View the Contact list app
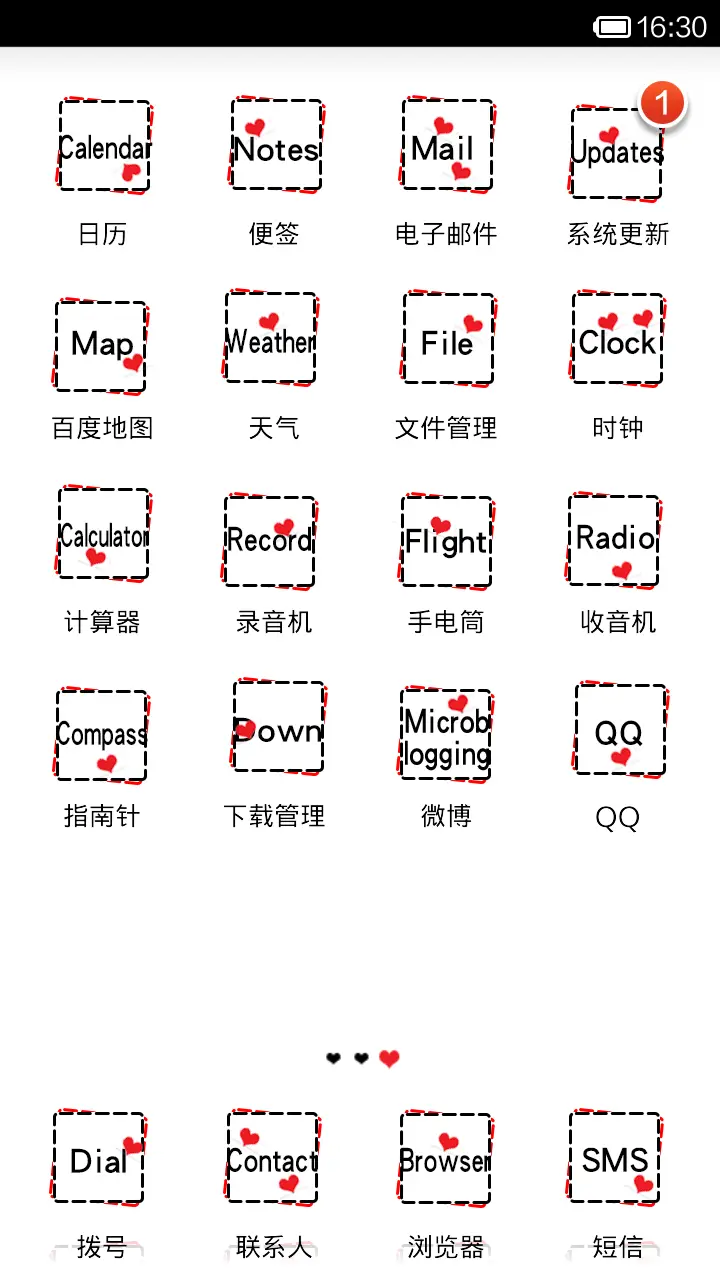720x1280 pixels. [x=272, y=1158]
